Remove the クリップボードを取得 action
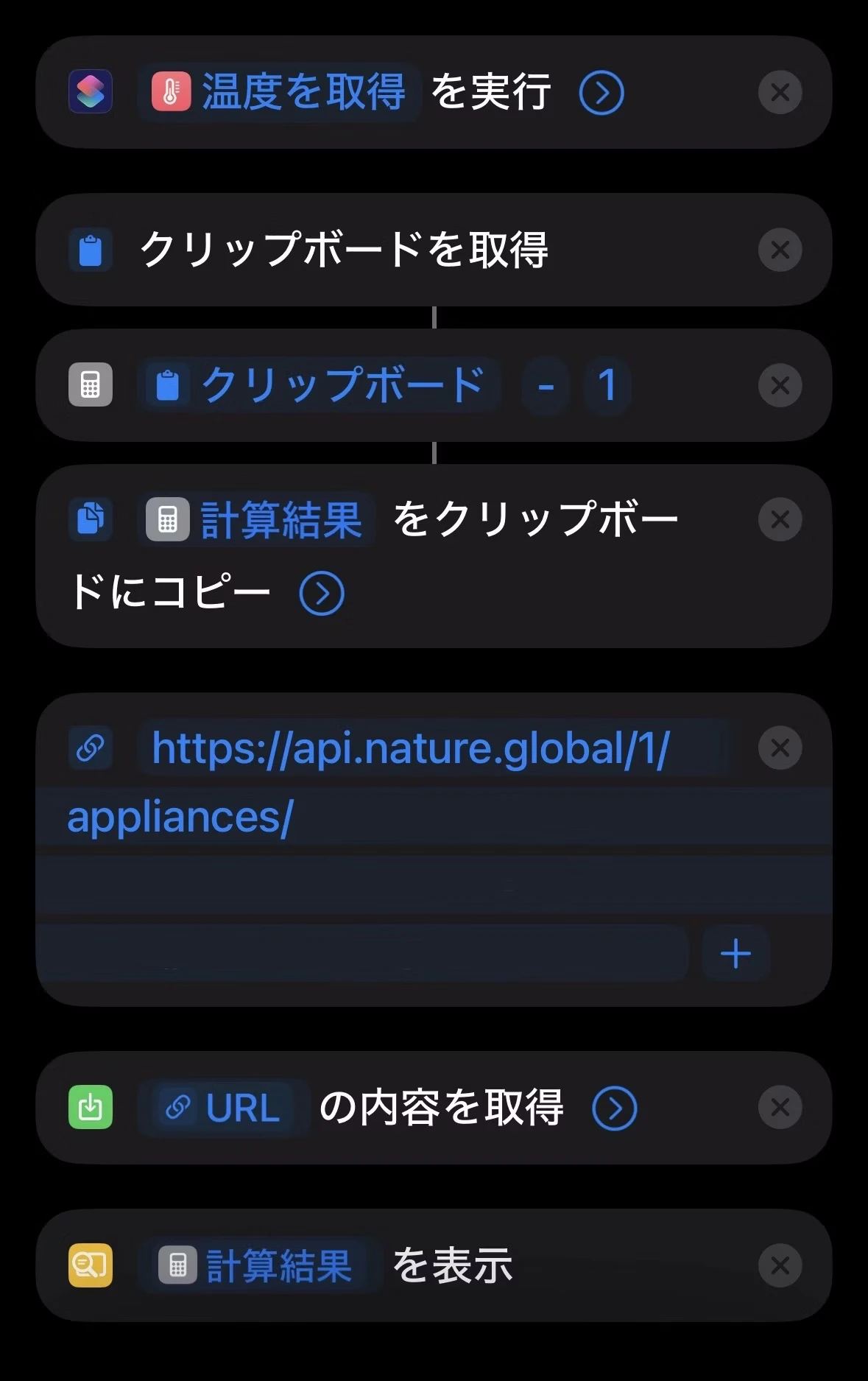Image resolution: width=868 pixels, height=1381 pixels. pos(780,250)
